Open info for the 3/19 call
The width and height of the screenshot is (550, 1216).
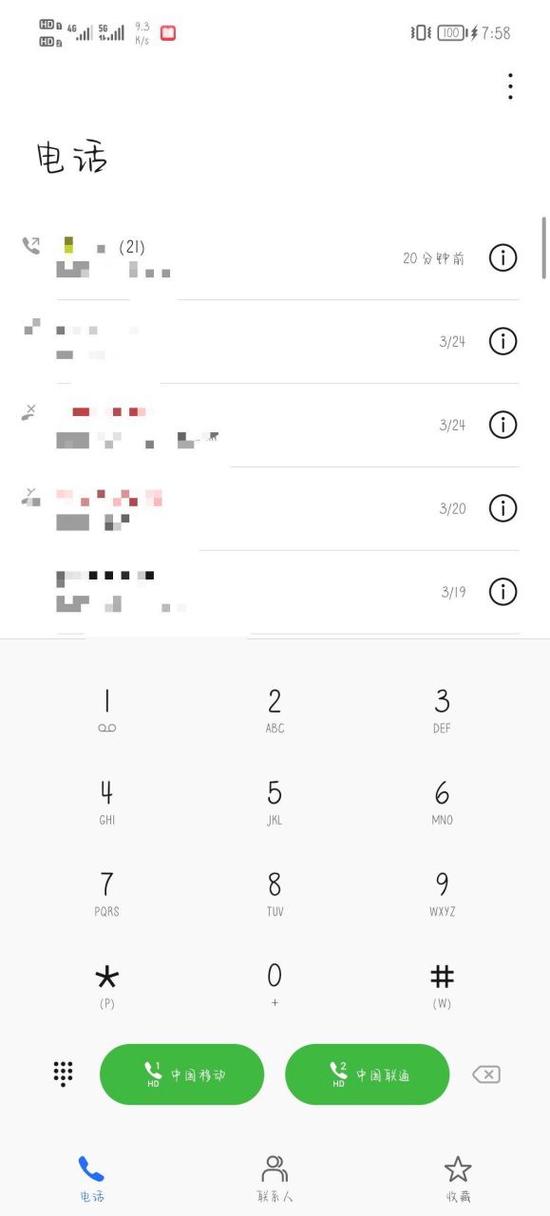click(502, 591)
